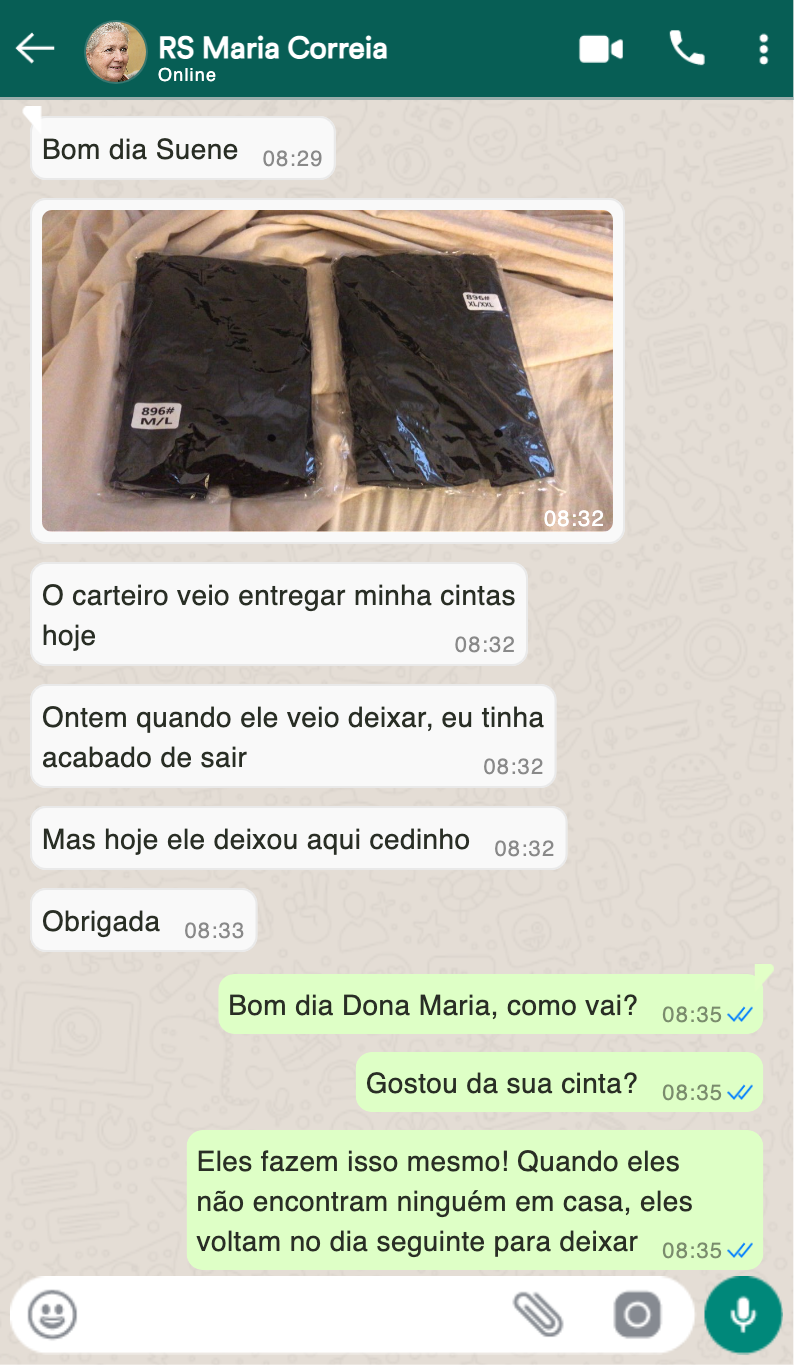Open the photo of the black garments

click(x=327, y=370)
